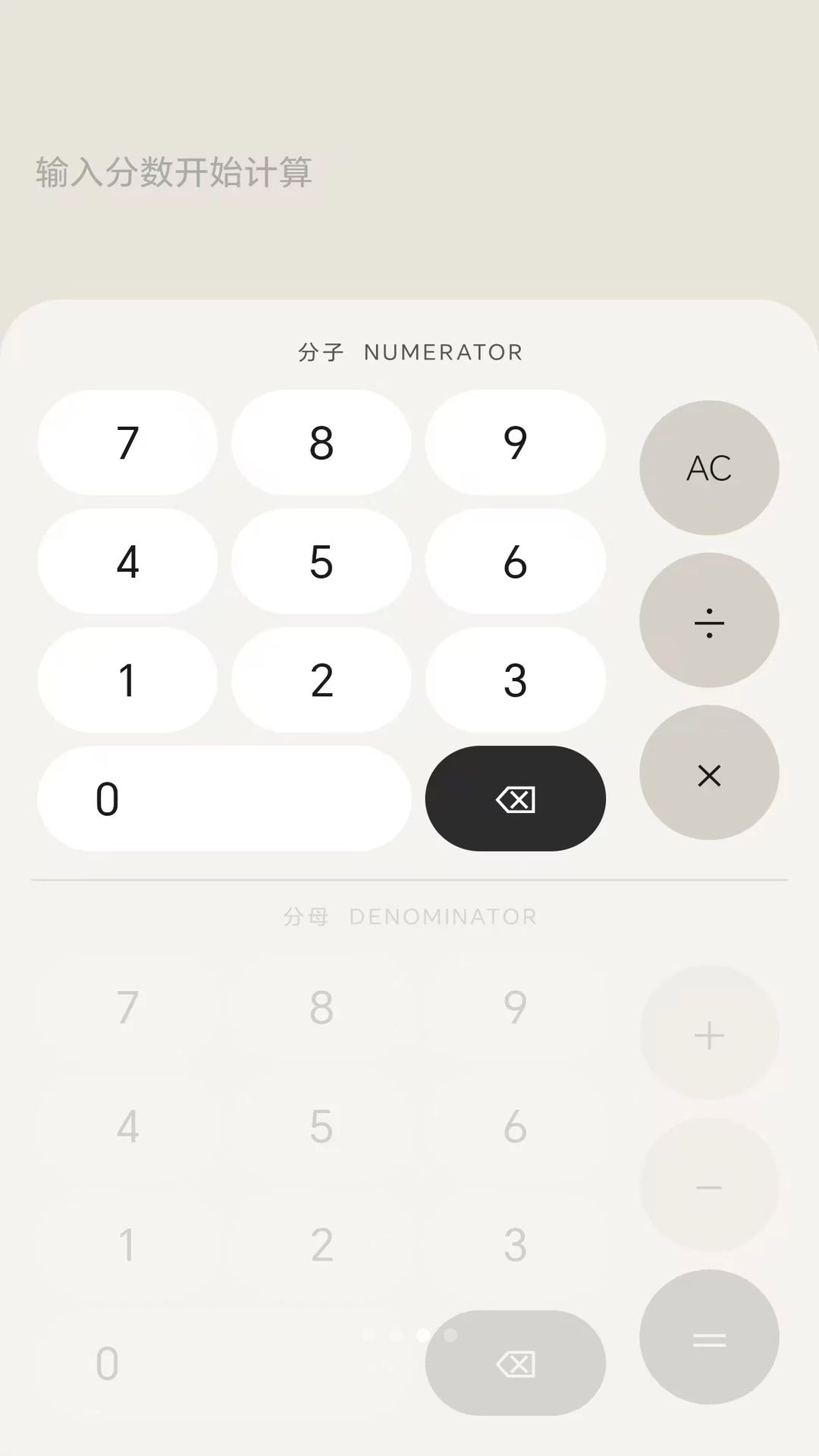Image resolution: width=819 pixels, height=1456 pixels.
Task: Tap numerator digit 5
Action: 322,562
